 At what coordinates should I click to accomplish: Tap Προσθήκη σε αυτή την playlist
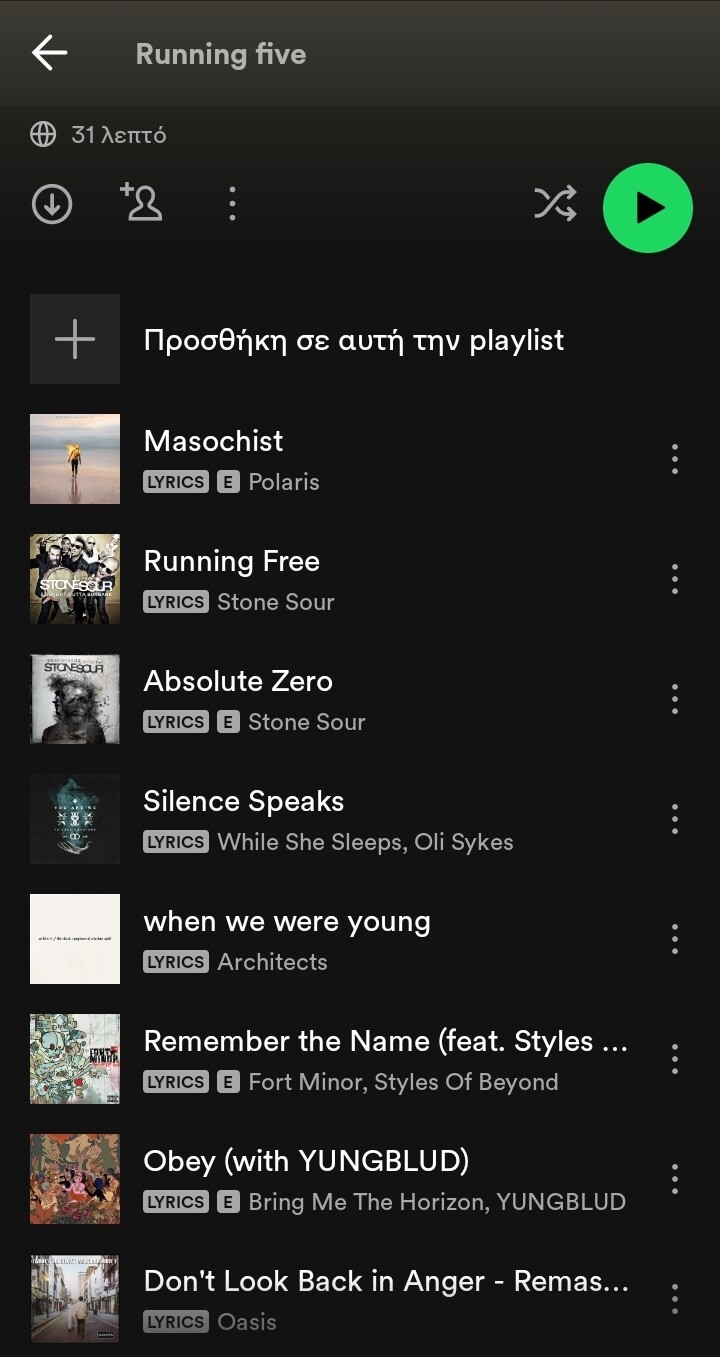(360, 339)
